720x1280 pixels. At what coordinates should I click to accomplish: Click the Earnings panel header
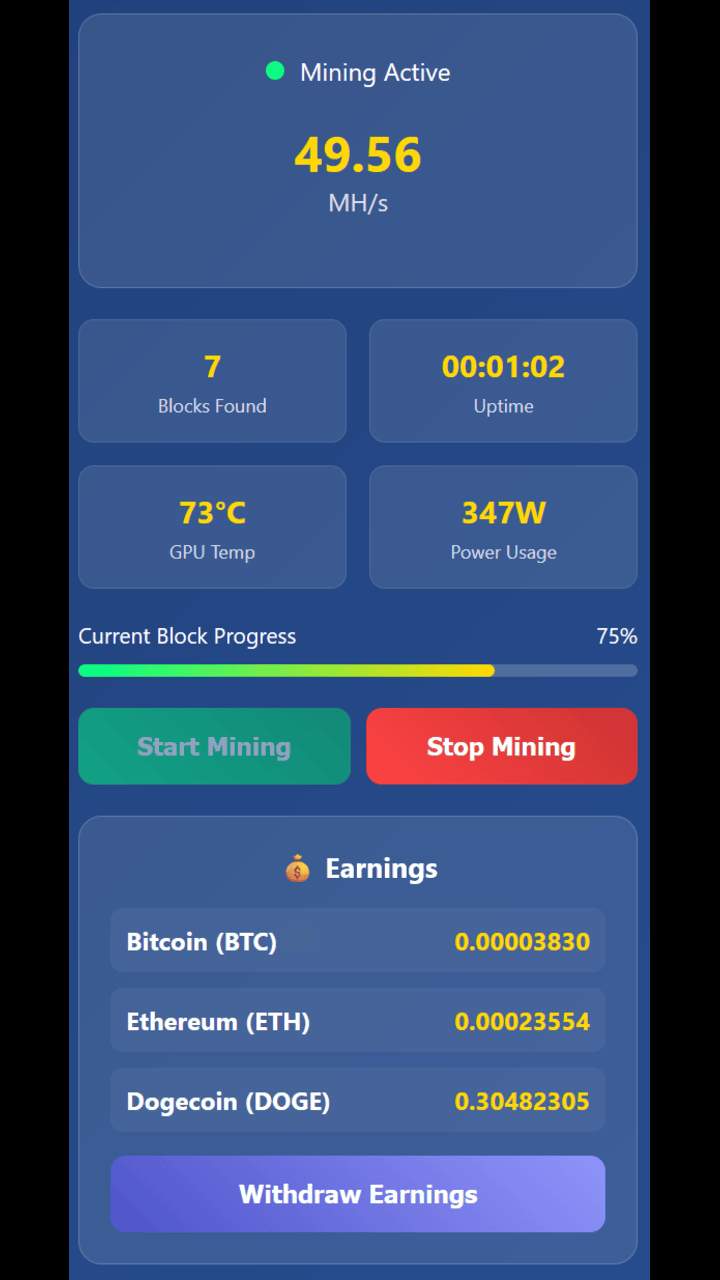[357, 868]
